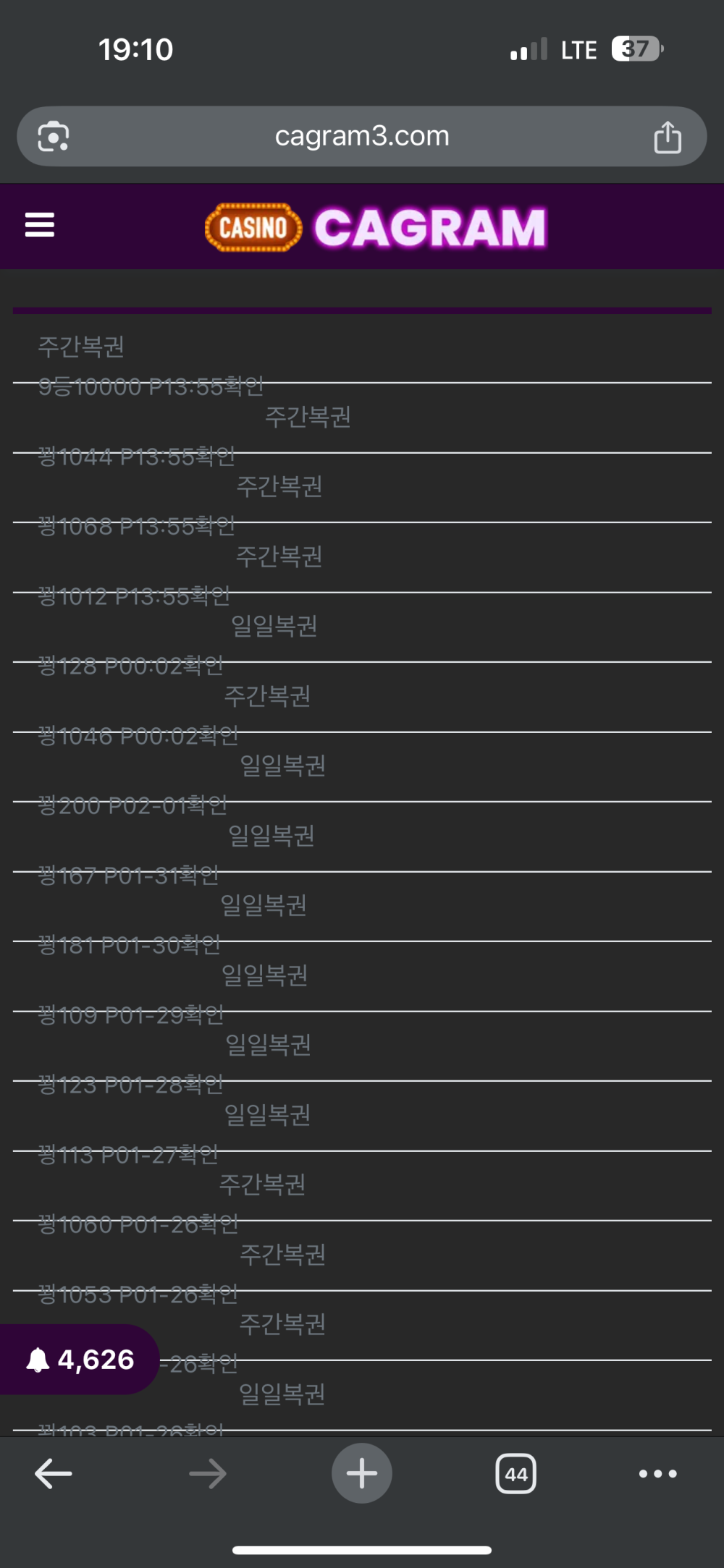Open the browser's more options menu

[657, 1473]
